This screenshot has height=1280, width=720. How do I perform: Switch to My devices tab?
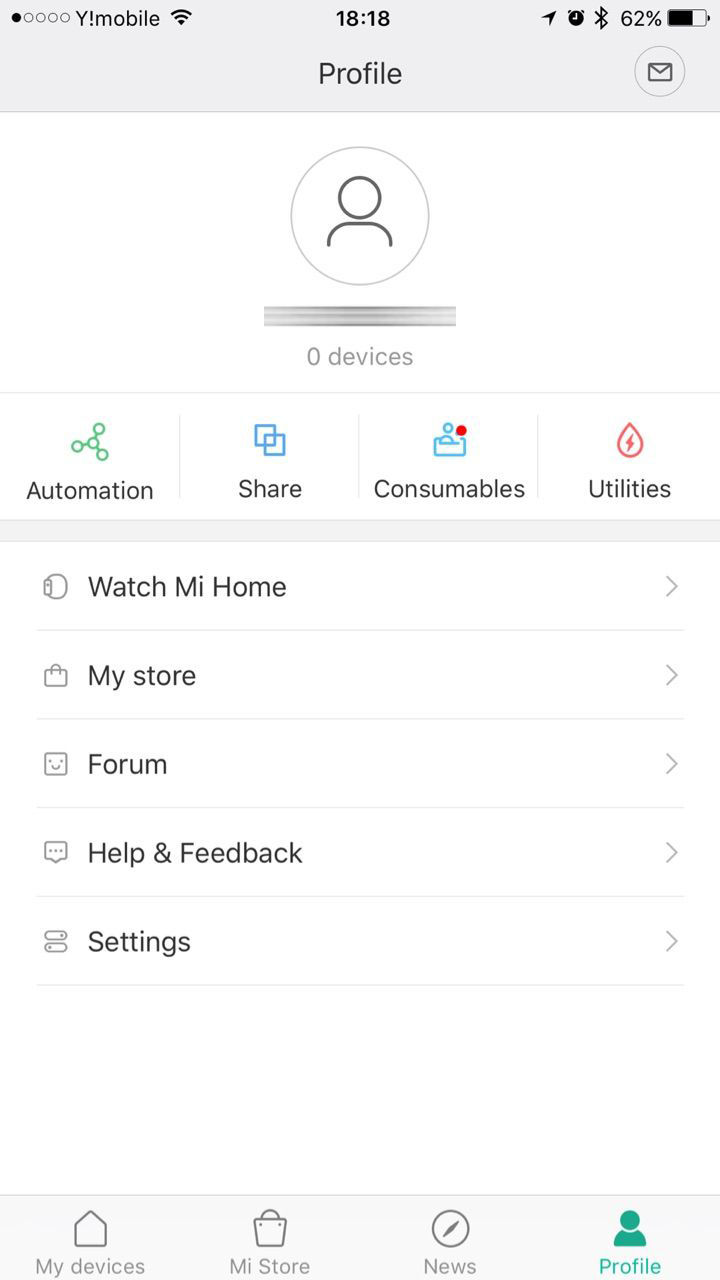click(x=90, y=1241)
